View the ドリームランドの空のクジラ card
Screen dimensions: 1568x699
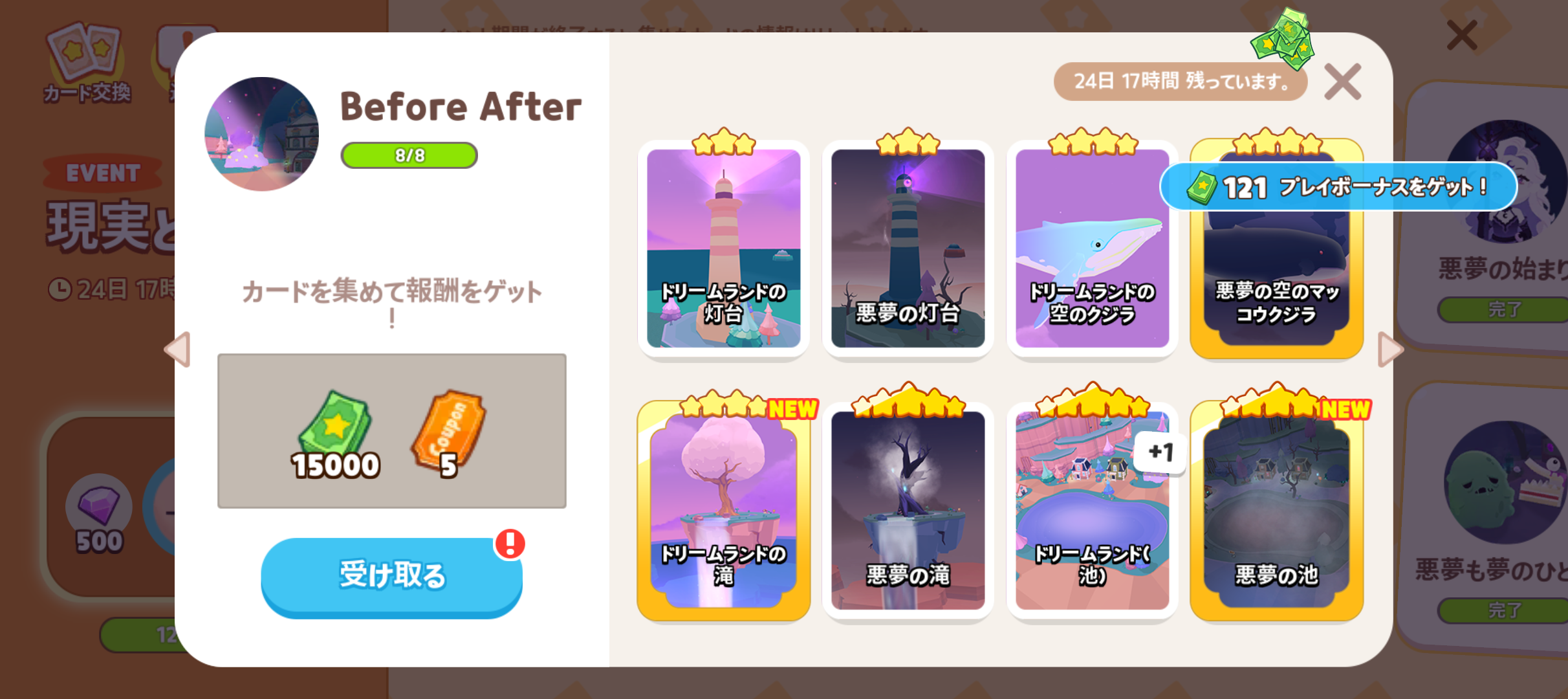1092,249
